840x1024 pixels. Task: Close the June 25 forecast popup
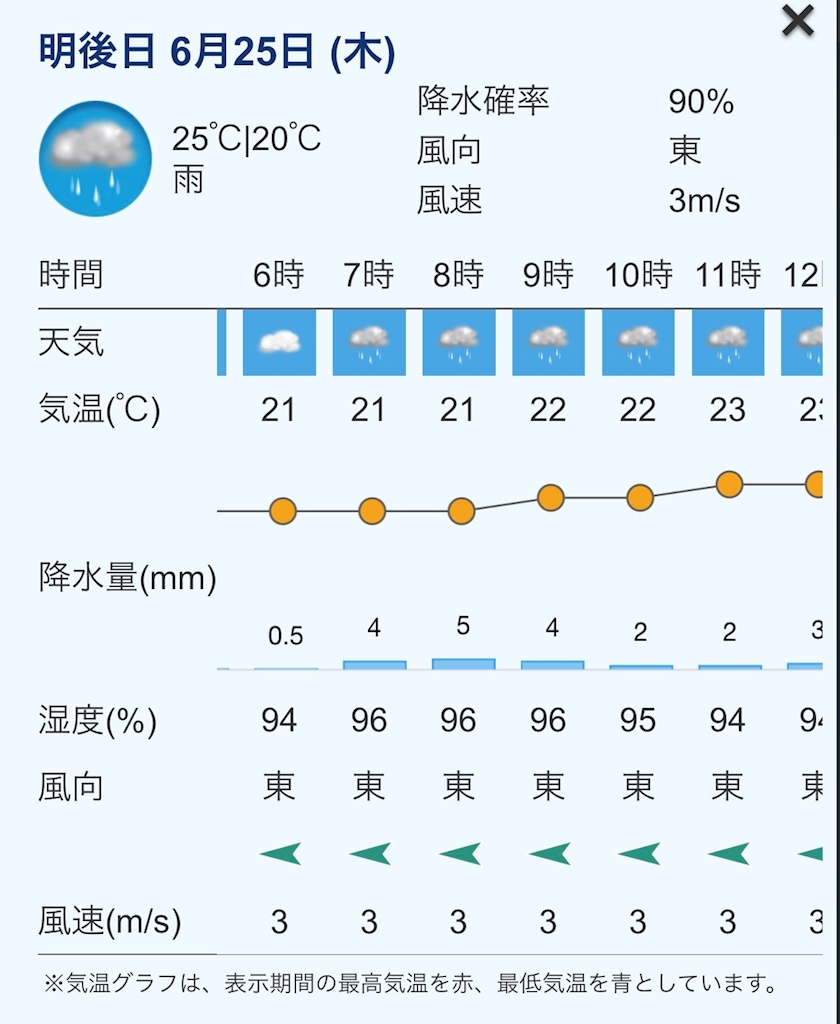coord(798,20)
